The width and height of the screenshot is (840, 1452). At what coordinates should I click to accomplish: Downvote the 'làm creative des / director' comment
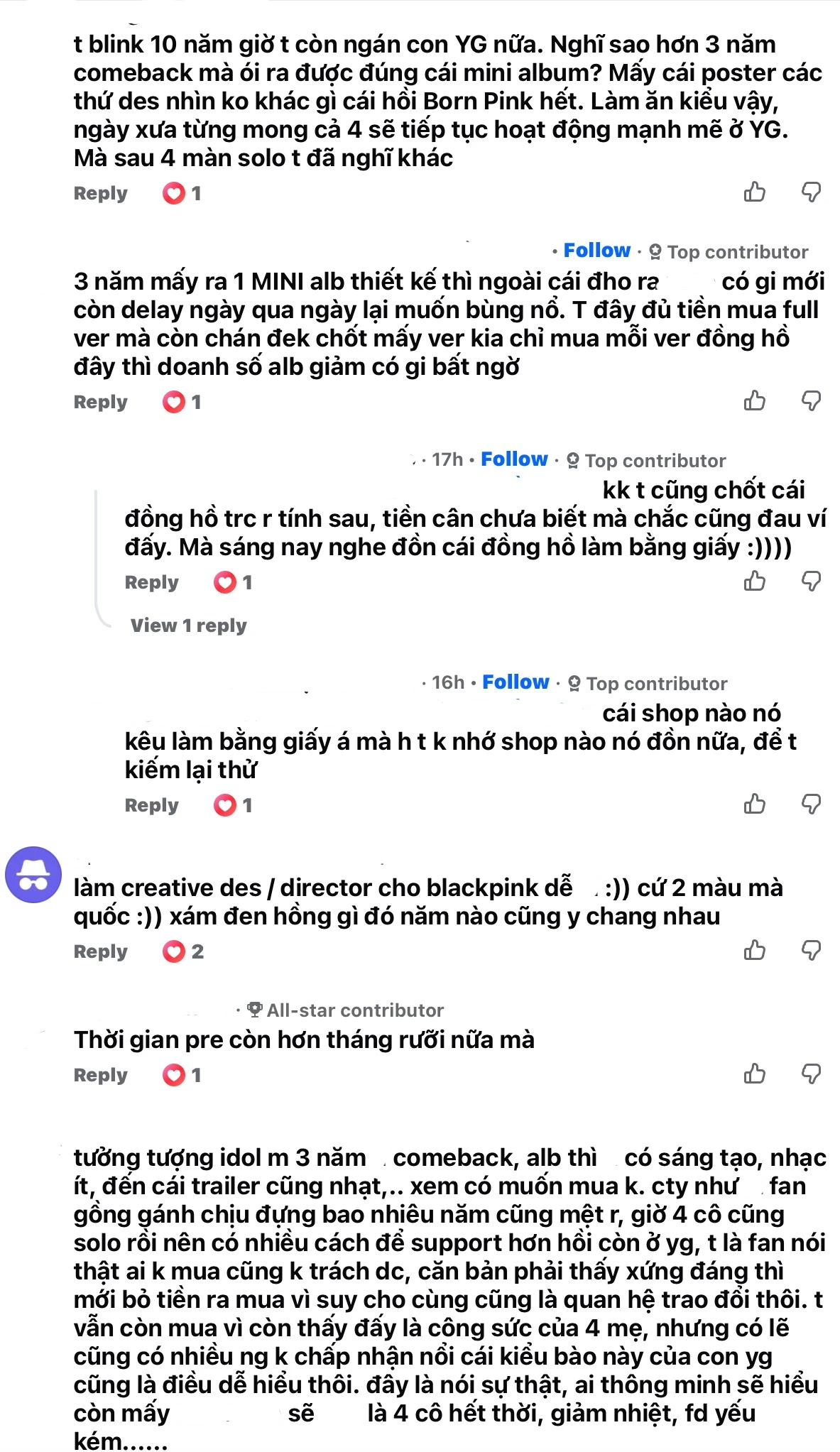[811, 950]
